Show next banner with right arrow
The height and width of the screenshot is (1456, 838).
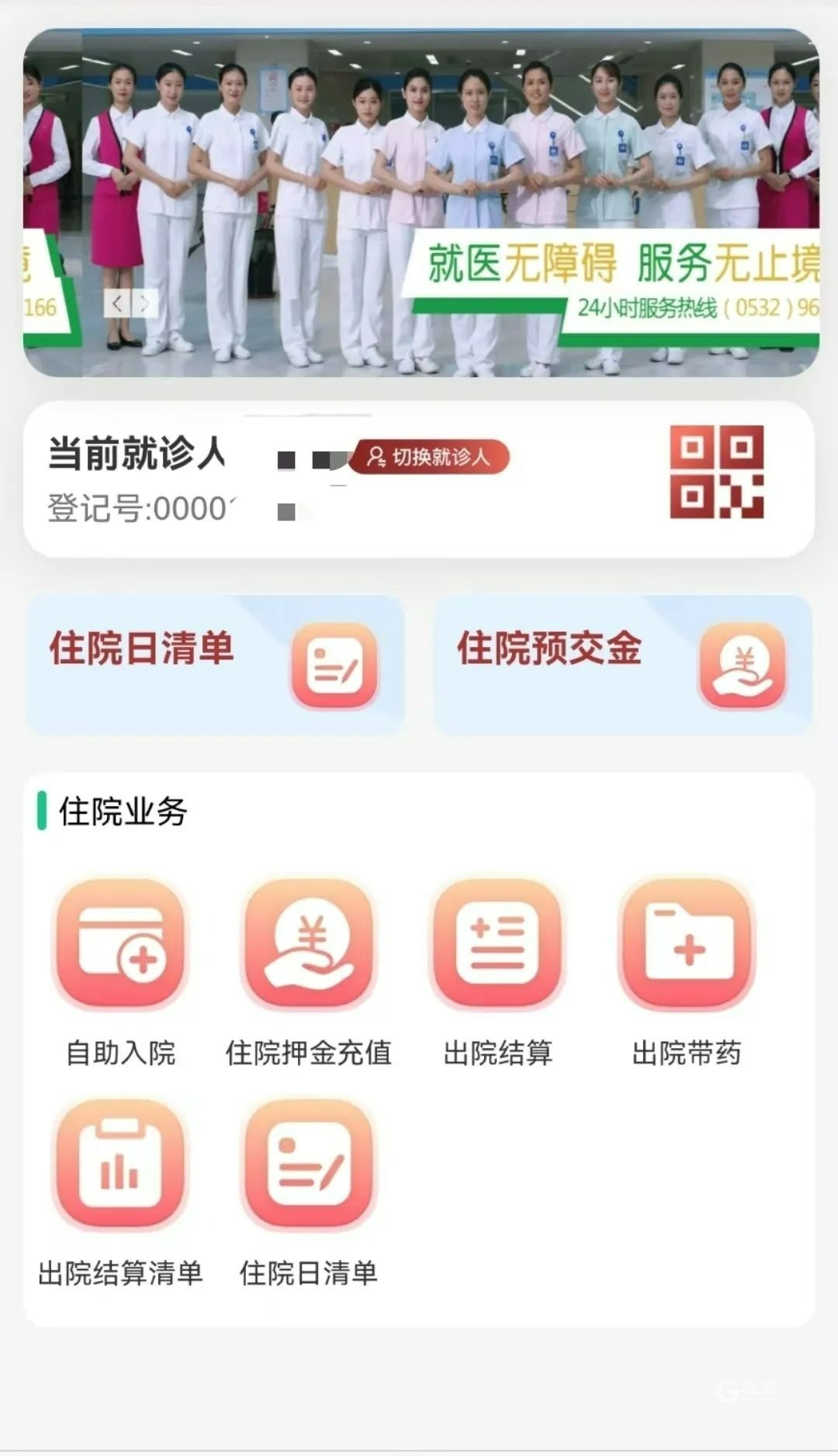[145, 303]
